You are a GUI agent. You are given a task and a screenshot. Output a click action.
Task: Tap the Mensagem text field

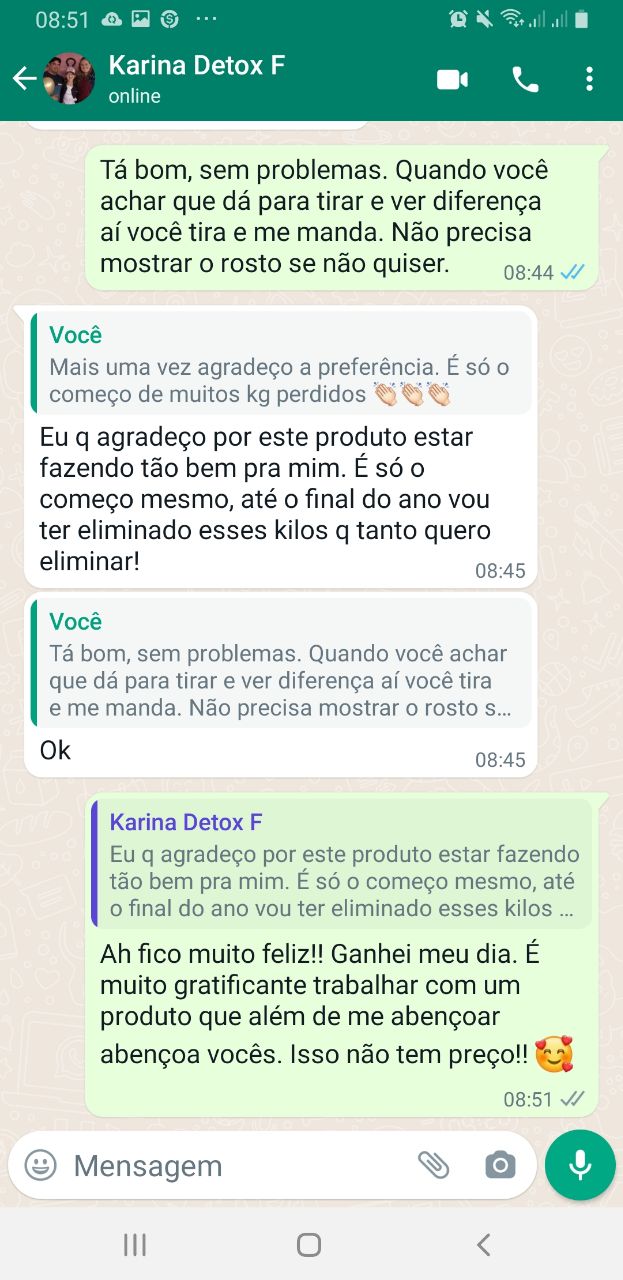[235, 1165]
